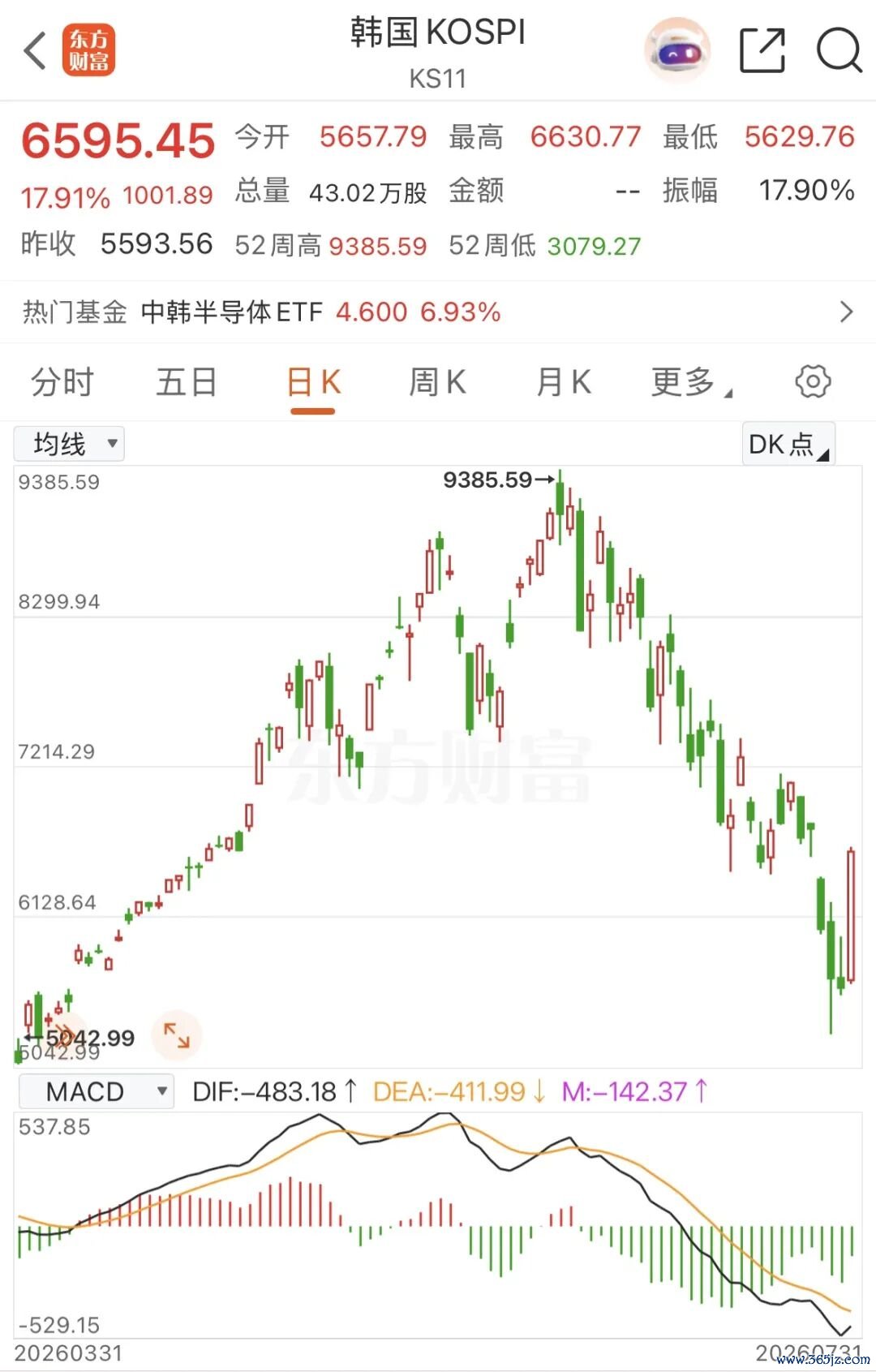Screen dimensions: 876x1372
Task: Go back using the top-left arrow
Action: 34,50
